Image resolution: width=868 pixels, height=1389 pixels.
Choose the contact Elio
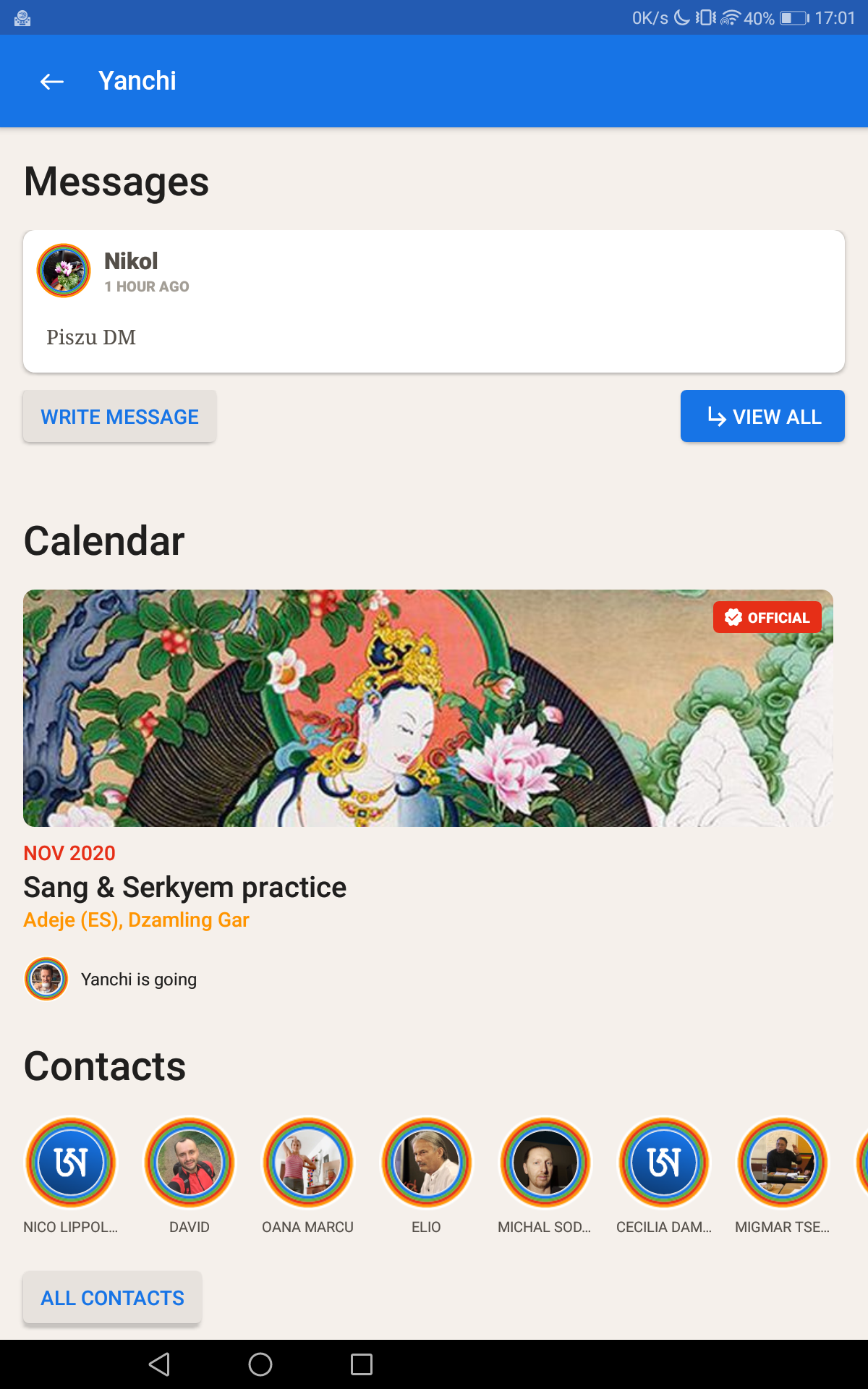tap(427, 1163)
